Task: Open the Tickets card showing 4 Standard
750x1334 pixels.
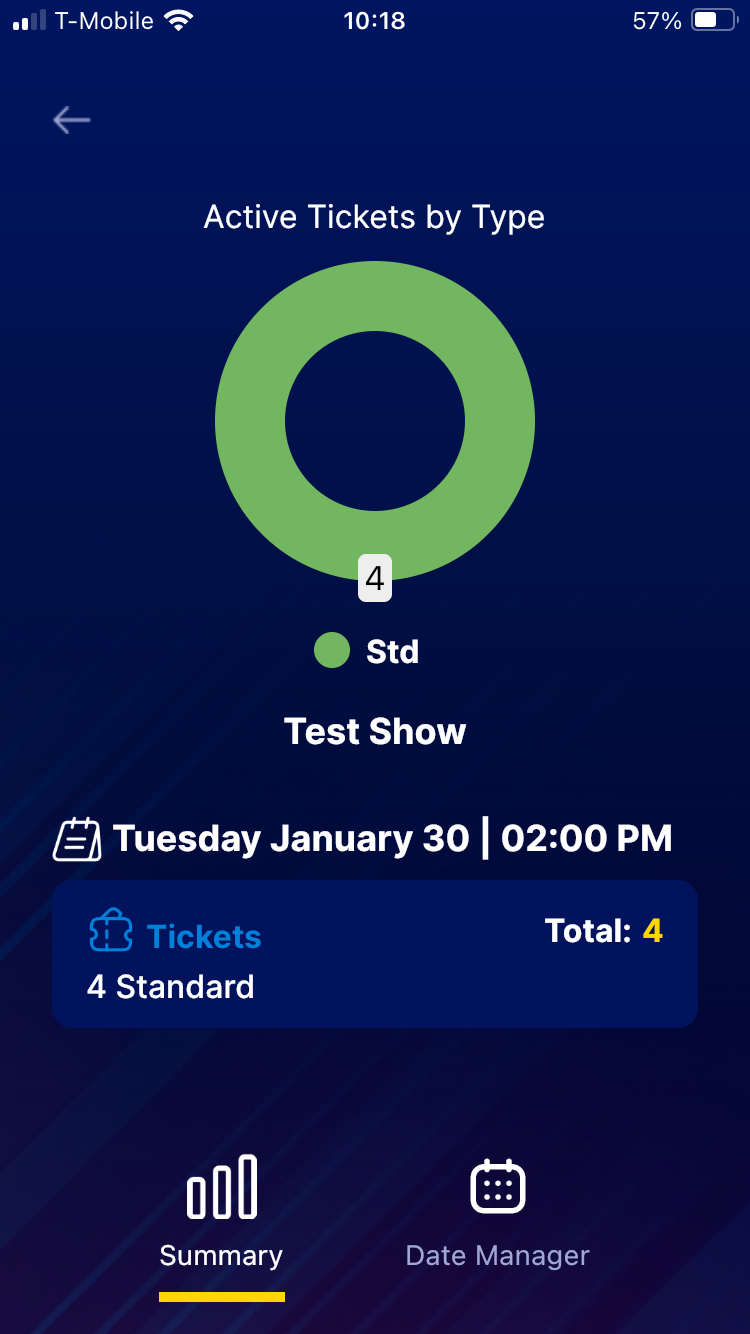Action: [x=375, y=954]
